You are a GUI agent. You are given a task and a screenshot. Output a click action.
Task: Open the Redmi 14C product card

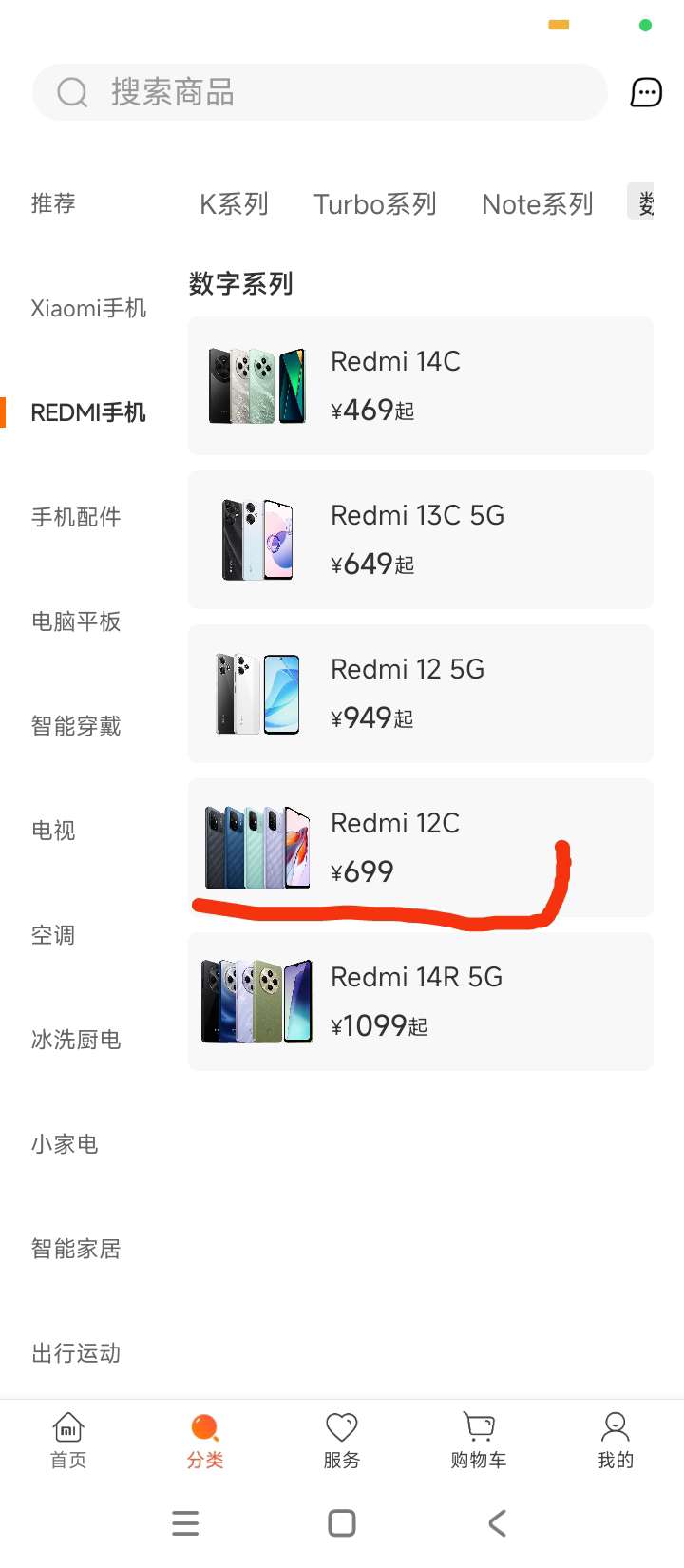(x=420, y=386)
